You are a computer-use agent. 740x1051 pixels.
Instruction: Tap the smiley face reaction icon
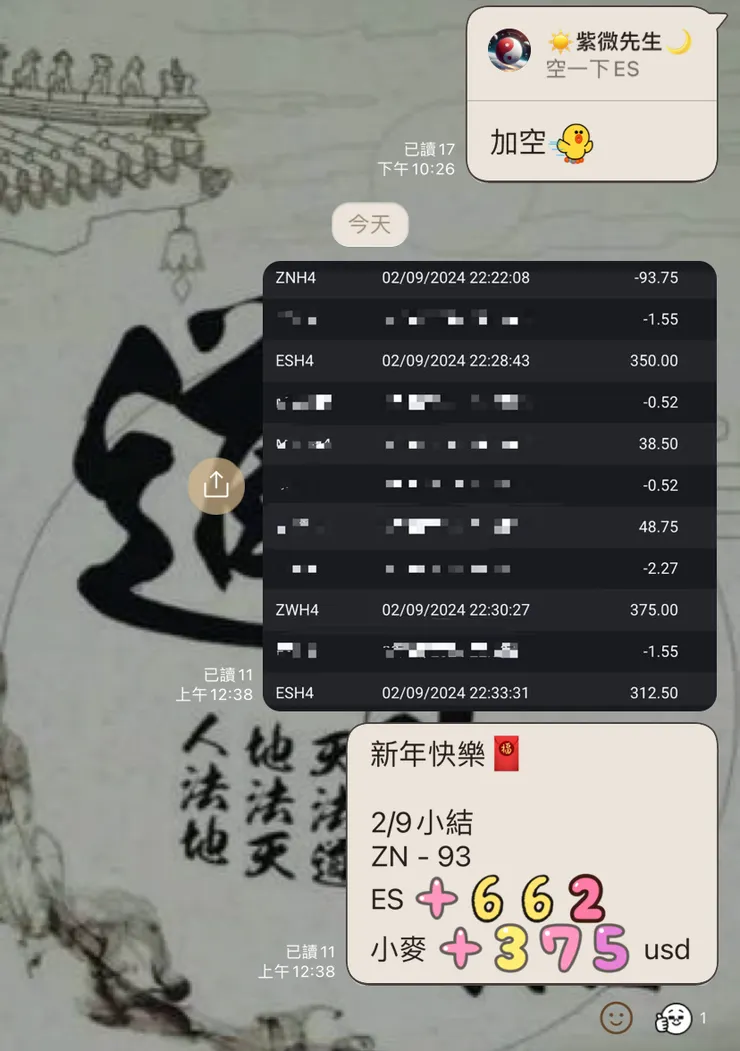pyautogui.click(x=617, y=1018)
